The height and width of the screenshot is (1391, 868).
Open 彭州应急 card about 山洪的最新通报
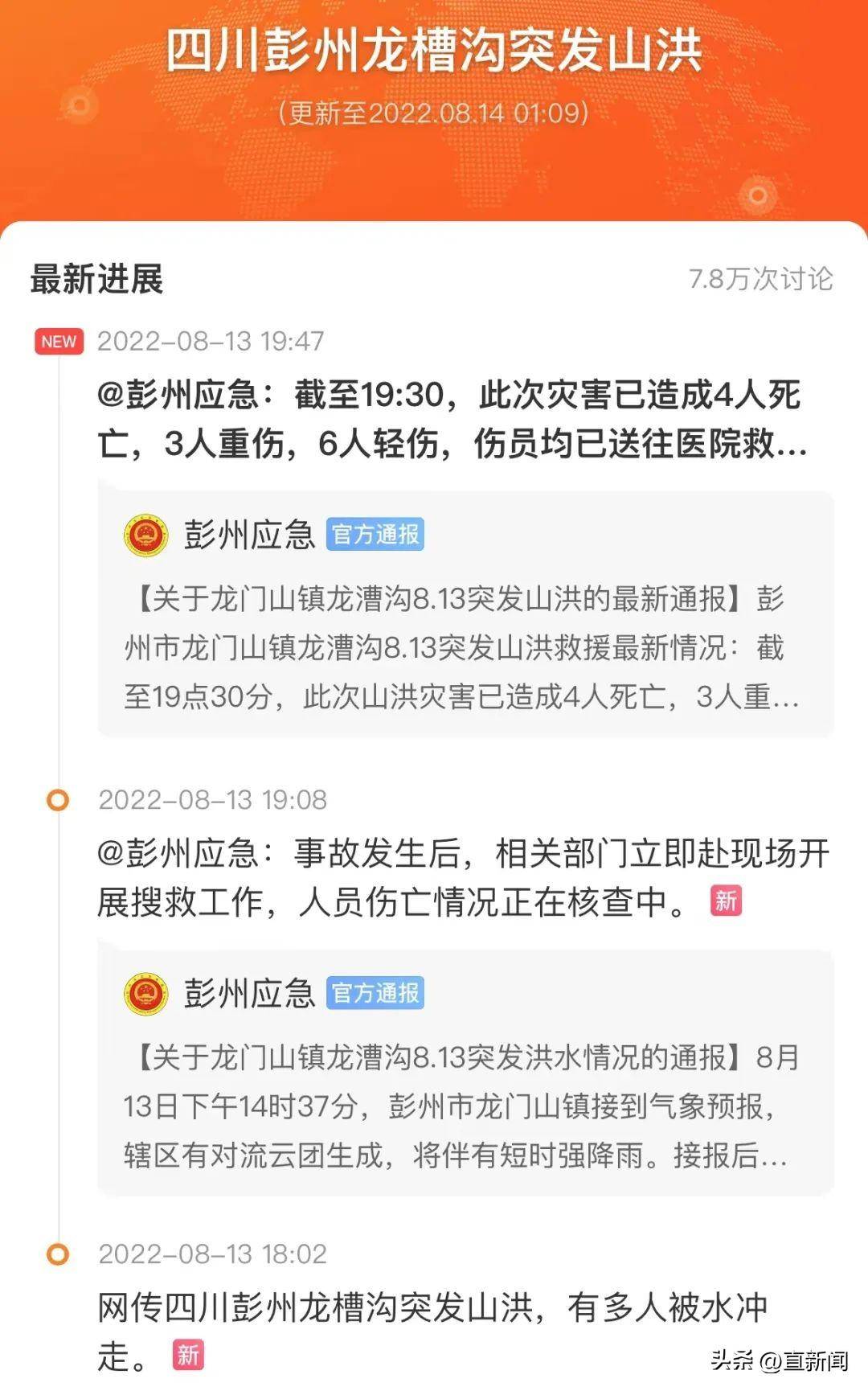pyautogui.click(x=465, y=613)
